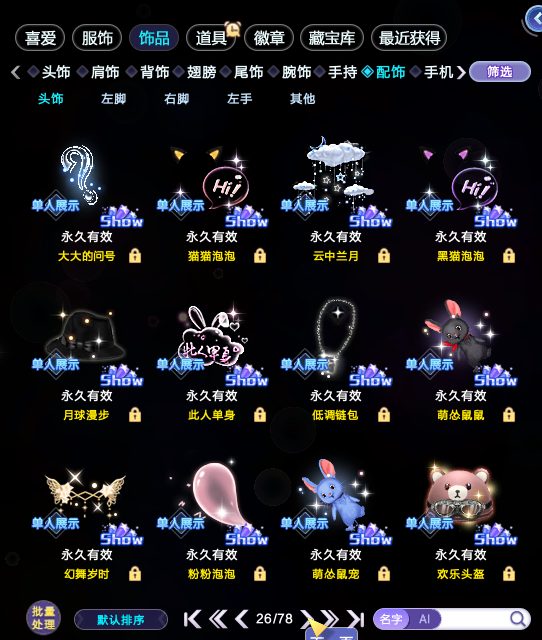Choose the 左脚 sub-category
Screen dimensions: 542x640
(x=113, y=99)
